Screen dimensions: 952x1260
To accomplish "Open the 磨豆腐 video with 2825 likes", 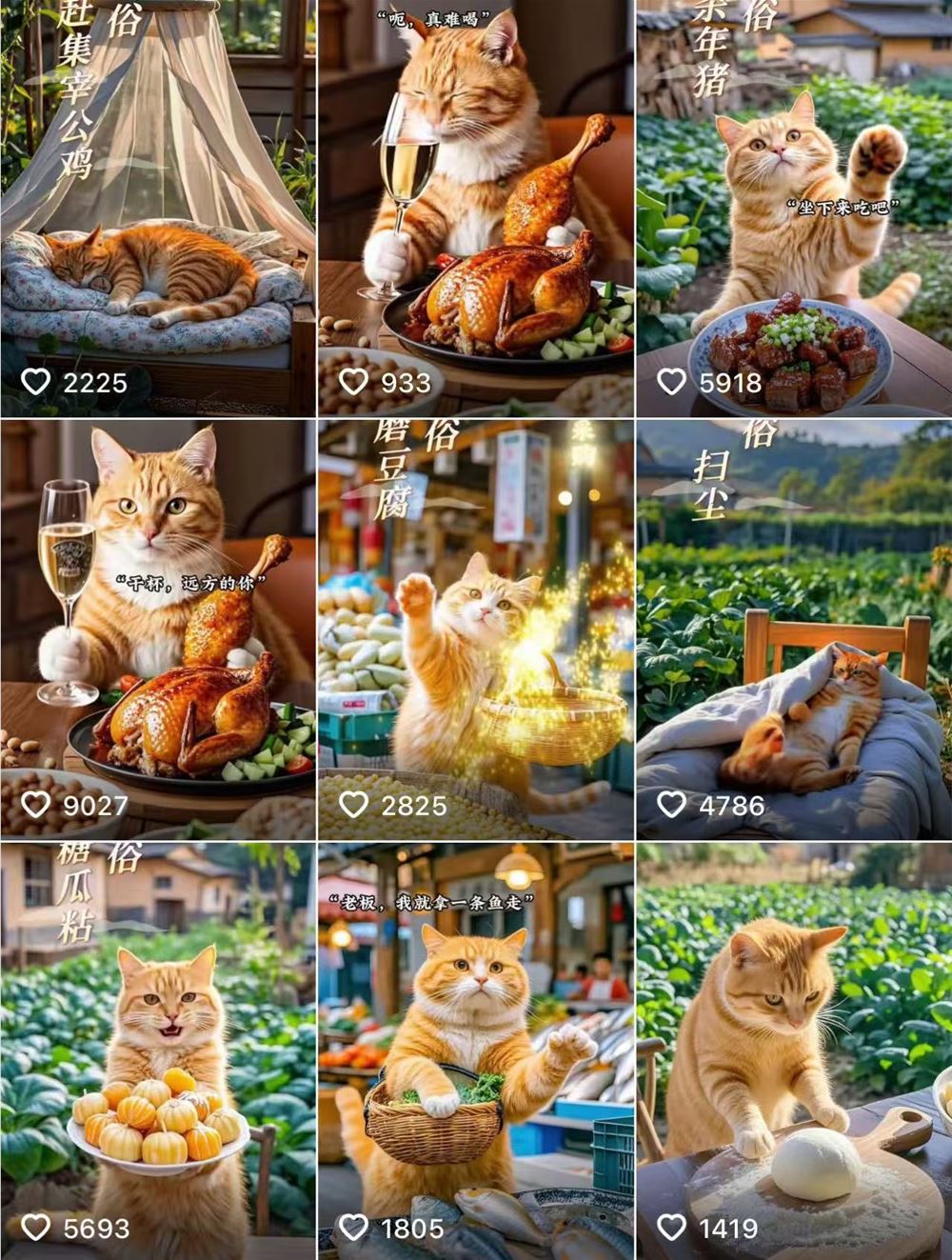I will pos(476,629).
